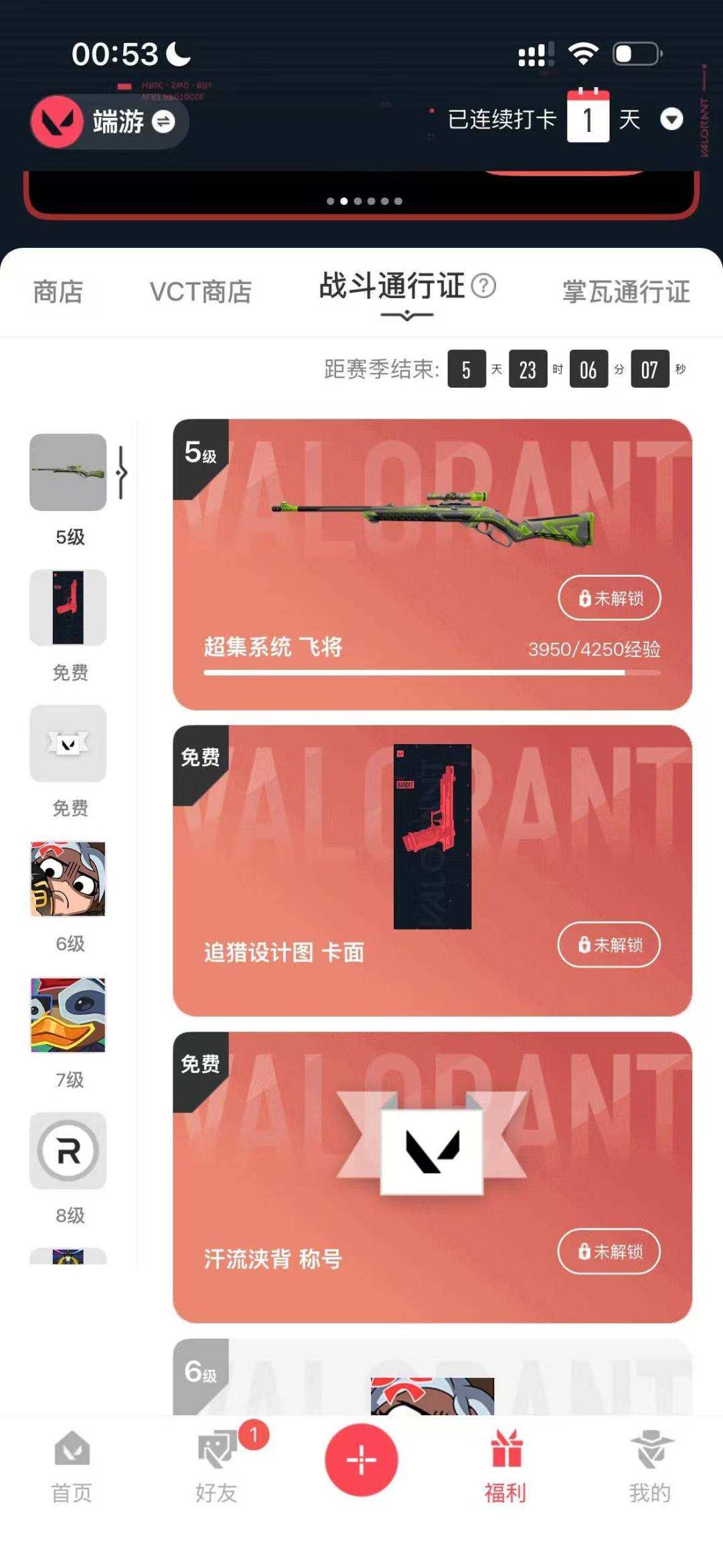
Task: Tap the central red plus button
Action: [361, 1462]
